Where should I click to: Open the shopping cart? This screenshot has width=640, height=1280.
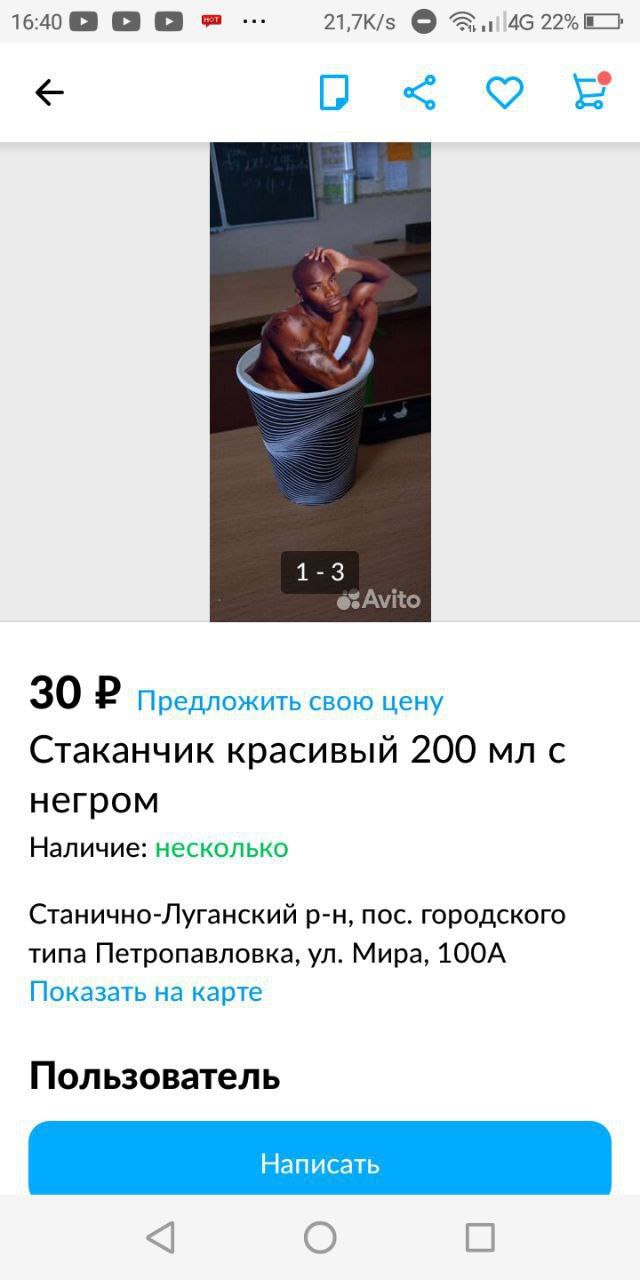point(590,91)
